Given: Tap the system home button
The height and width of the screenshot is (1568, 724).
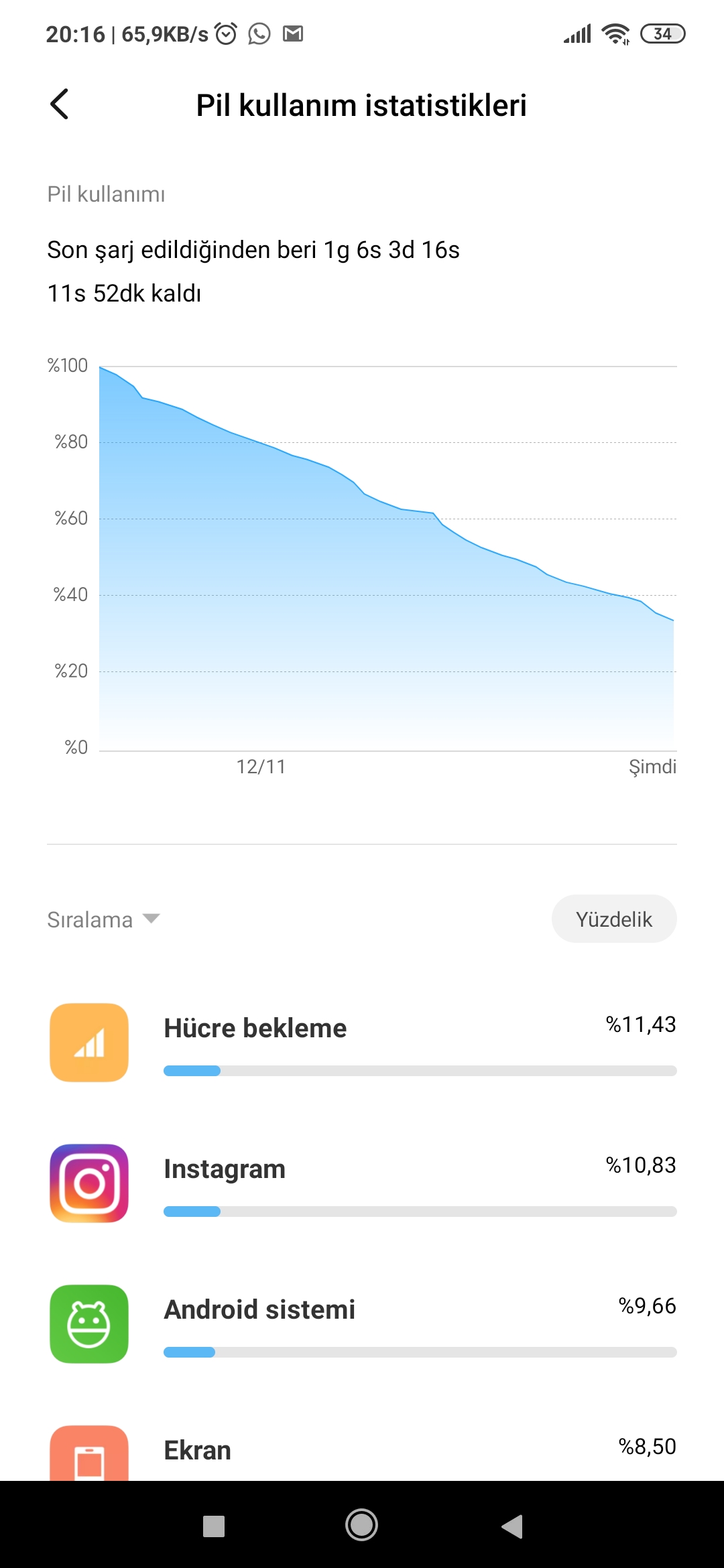Looking at the screenshot, I should click(362, 1526).
